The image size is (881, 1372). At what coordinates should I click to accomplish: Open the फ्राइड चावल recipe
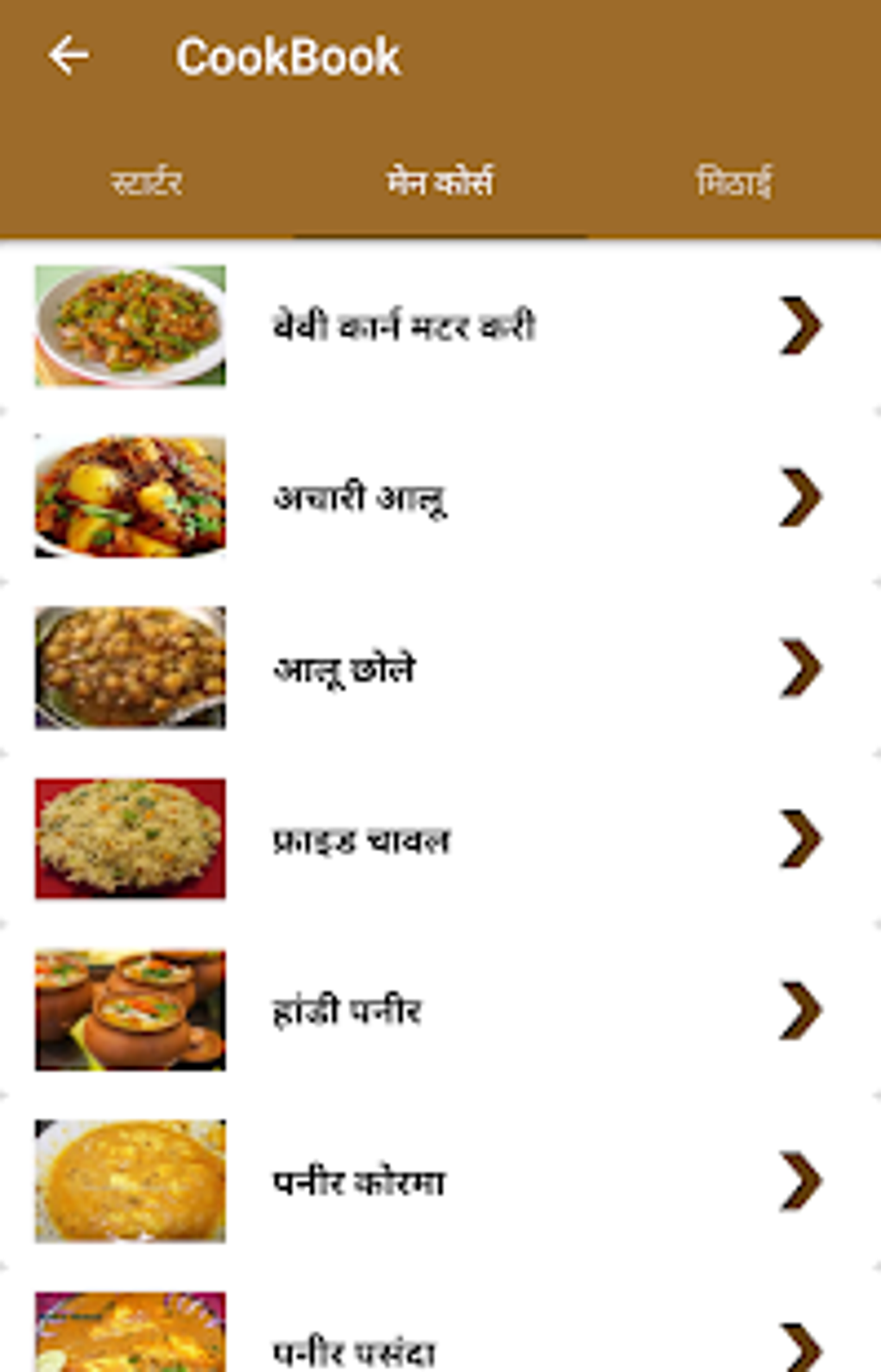tap(361, 839)
